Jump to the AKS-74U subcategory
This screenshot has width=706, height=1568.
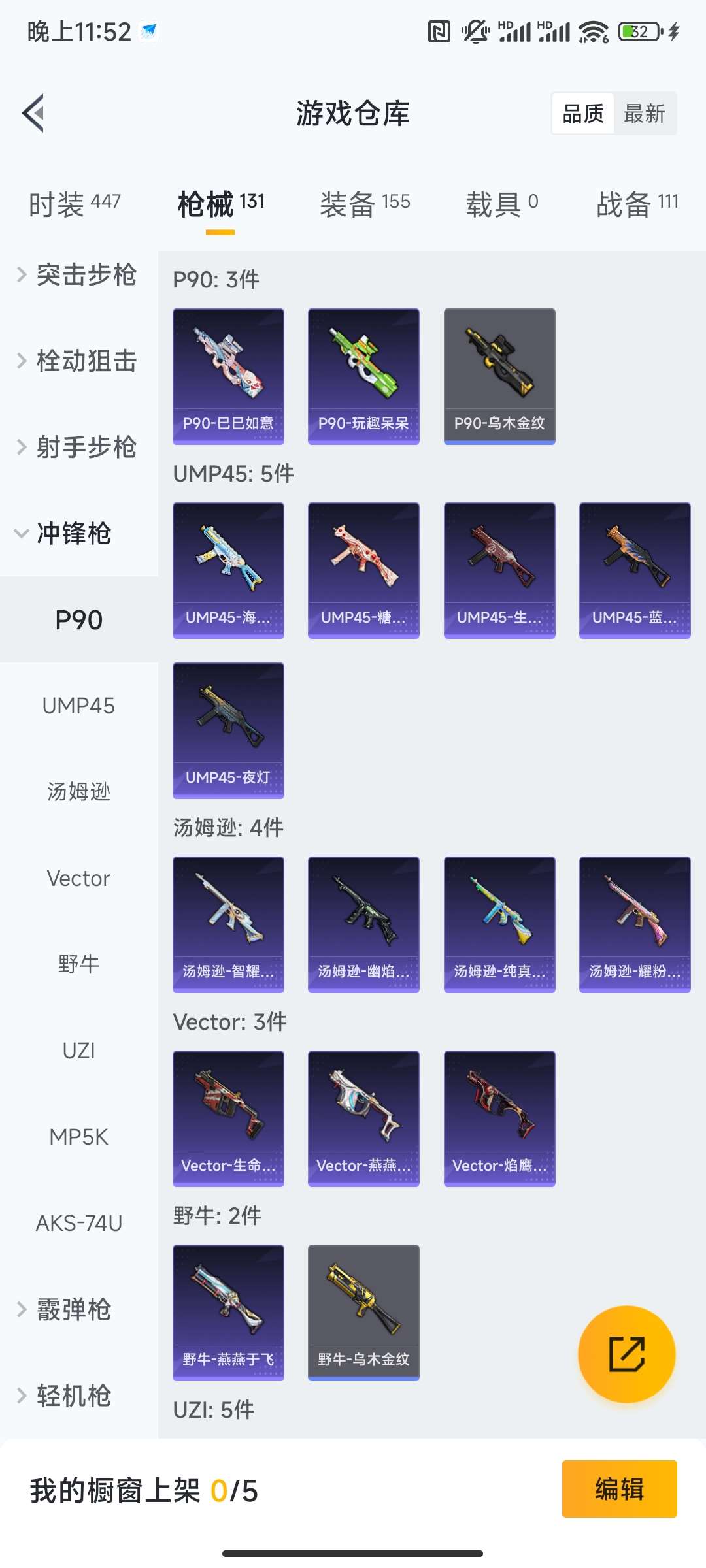click(78, 1223)
